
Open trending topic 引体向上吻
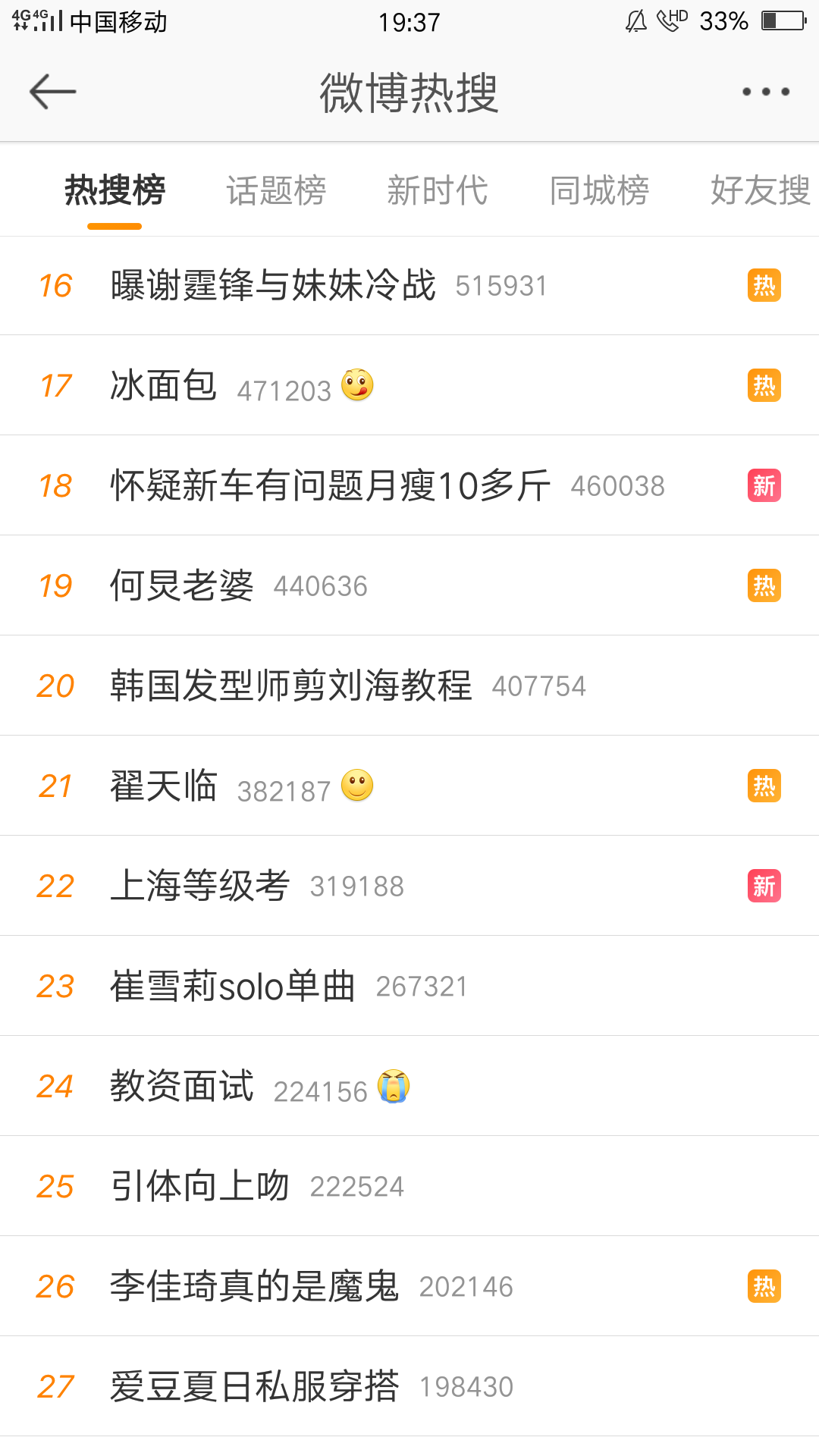tap(200, 1187)
